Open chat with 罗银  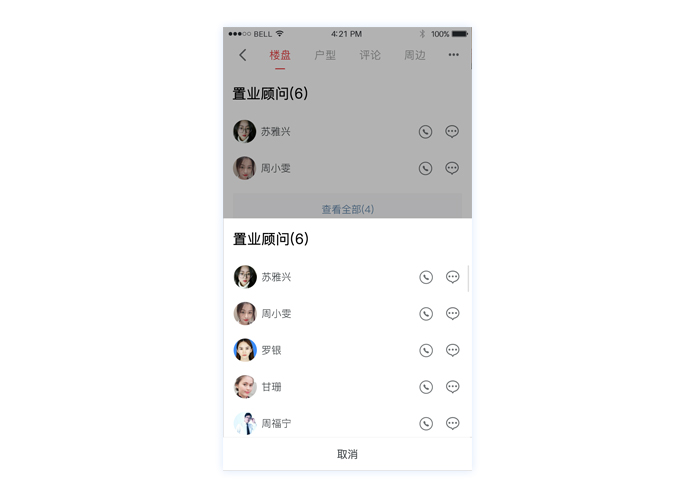tap(452, 350)
